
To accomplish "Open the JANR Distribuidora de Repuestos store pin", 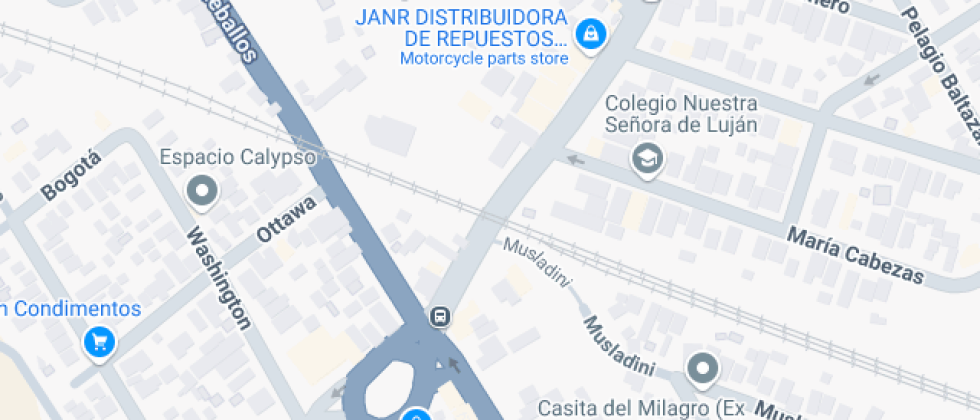I will coord(590,34).
